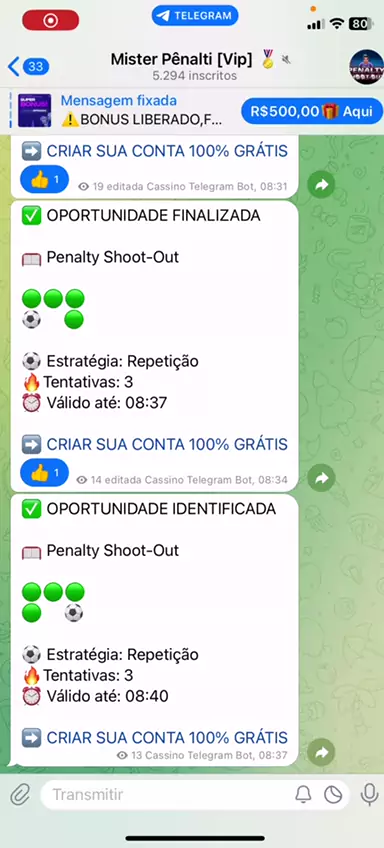The width and height of the screenshot is (384, 848).
Task: Toggle silent broadcast bell
Action: (x=303, y=794)
